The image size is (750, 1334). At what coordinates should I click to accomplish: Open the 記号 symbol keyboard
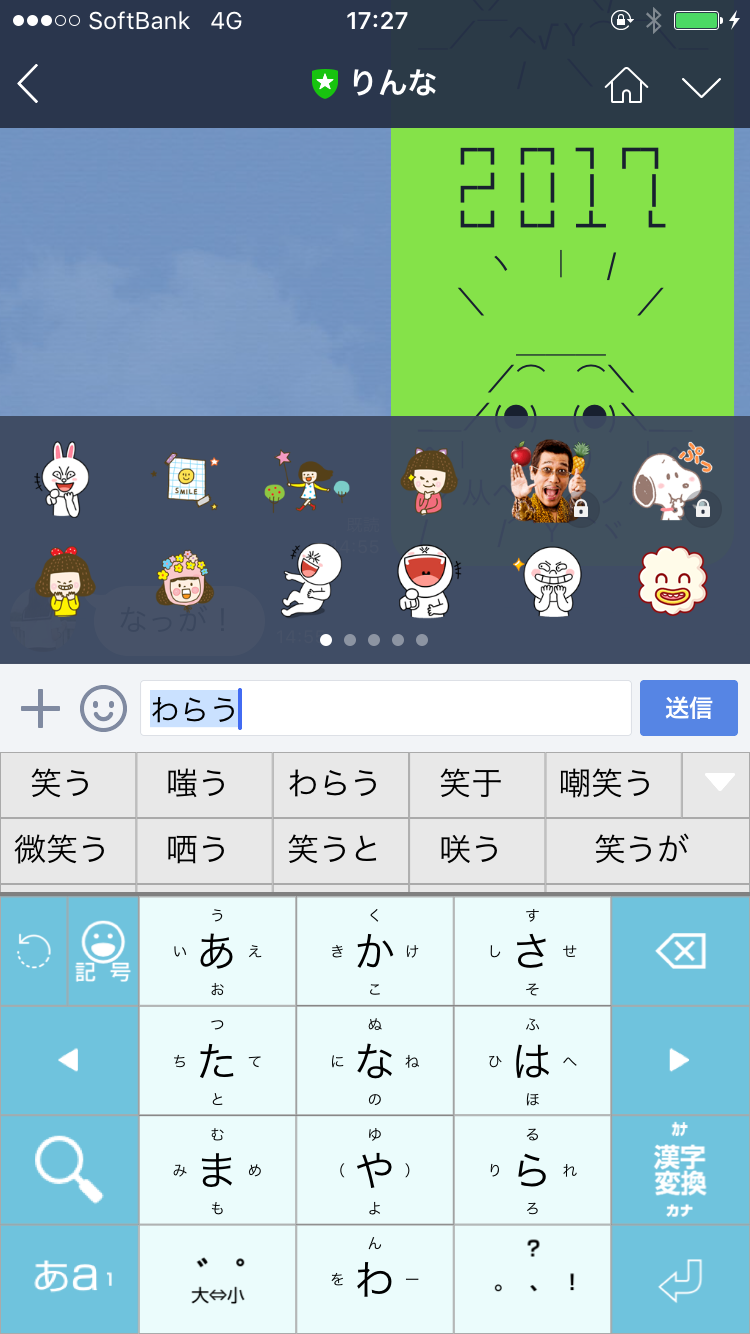103,951
